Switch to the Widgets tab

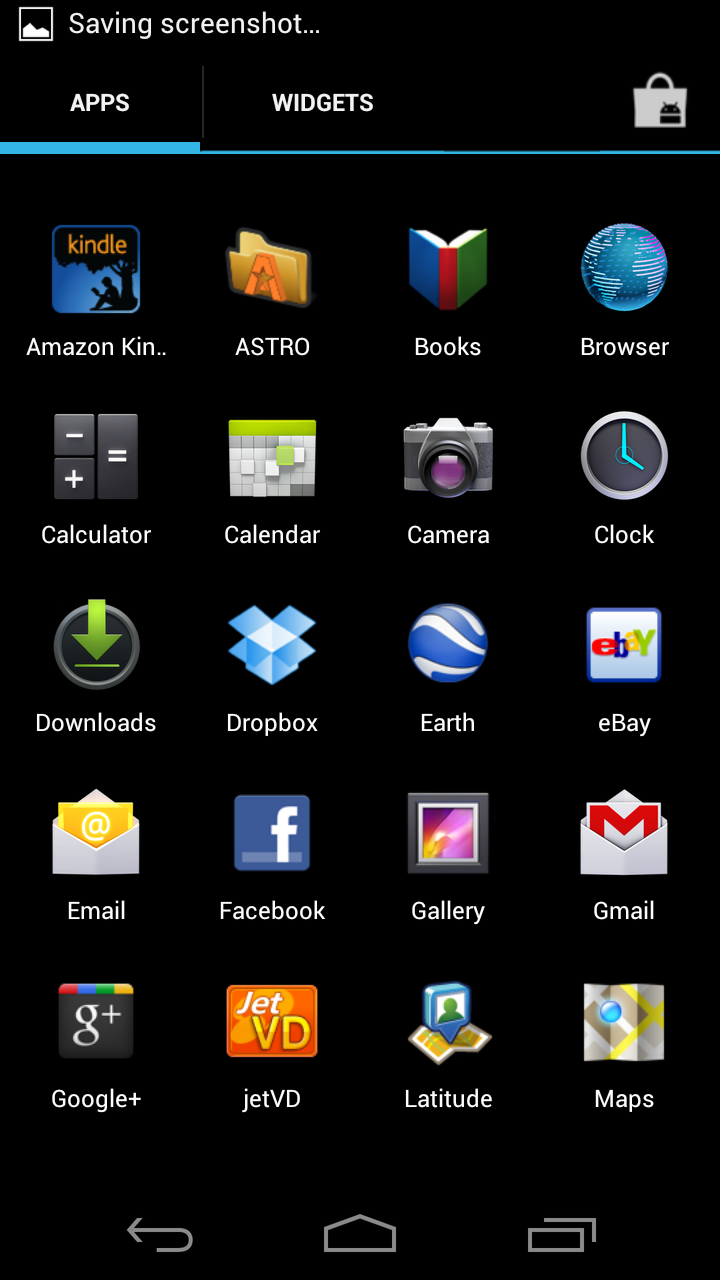[x=322, y=103]
